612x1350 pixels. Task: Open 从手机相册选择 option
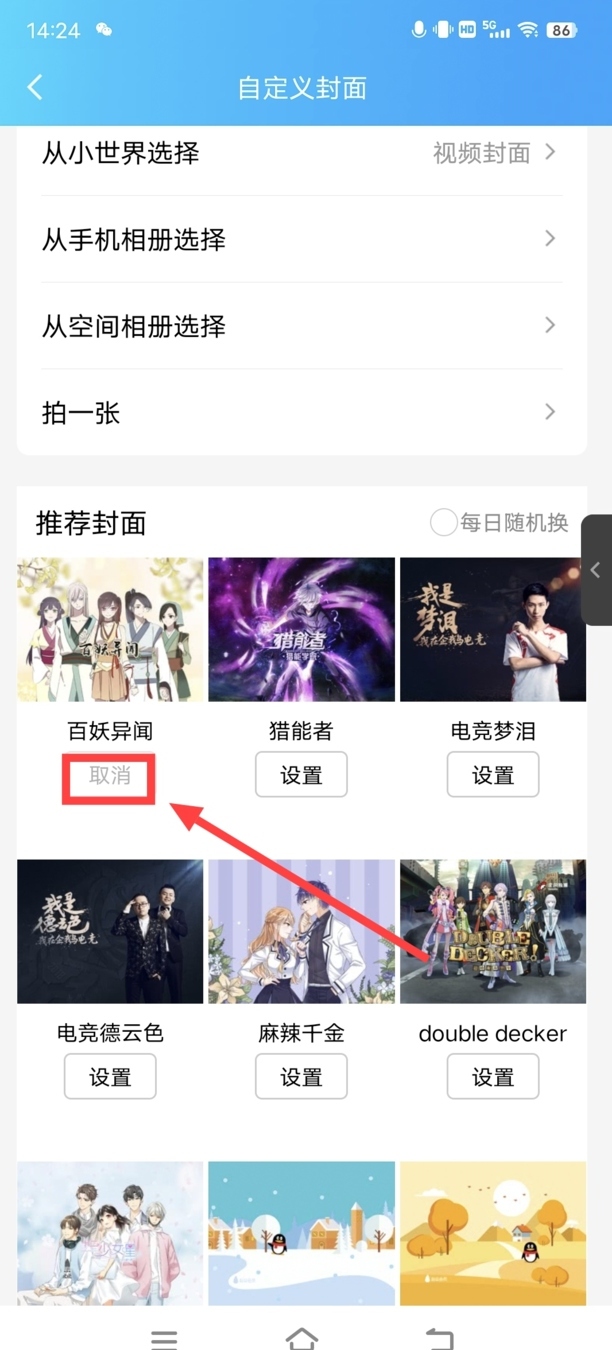[x=300, y=239]
